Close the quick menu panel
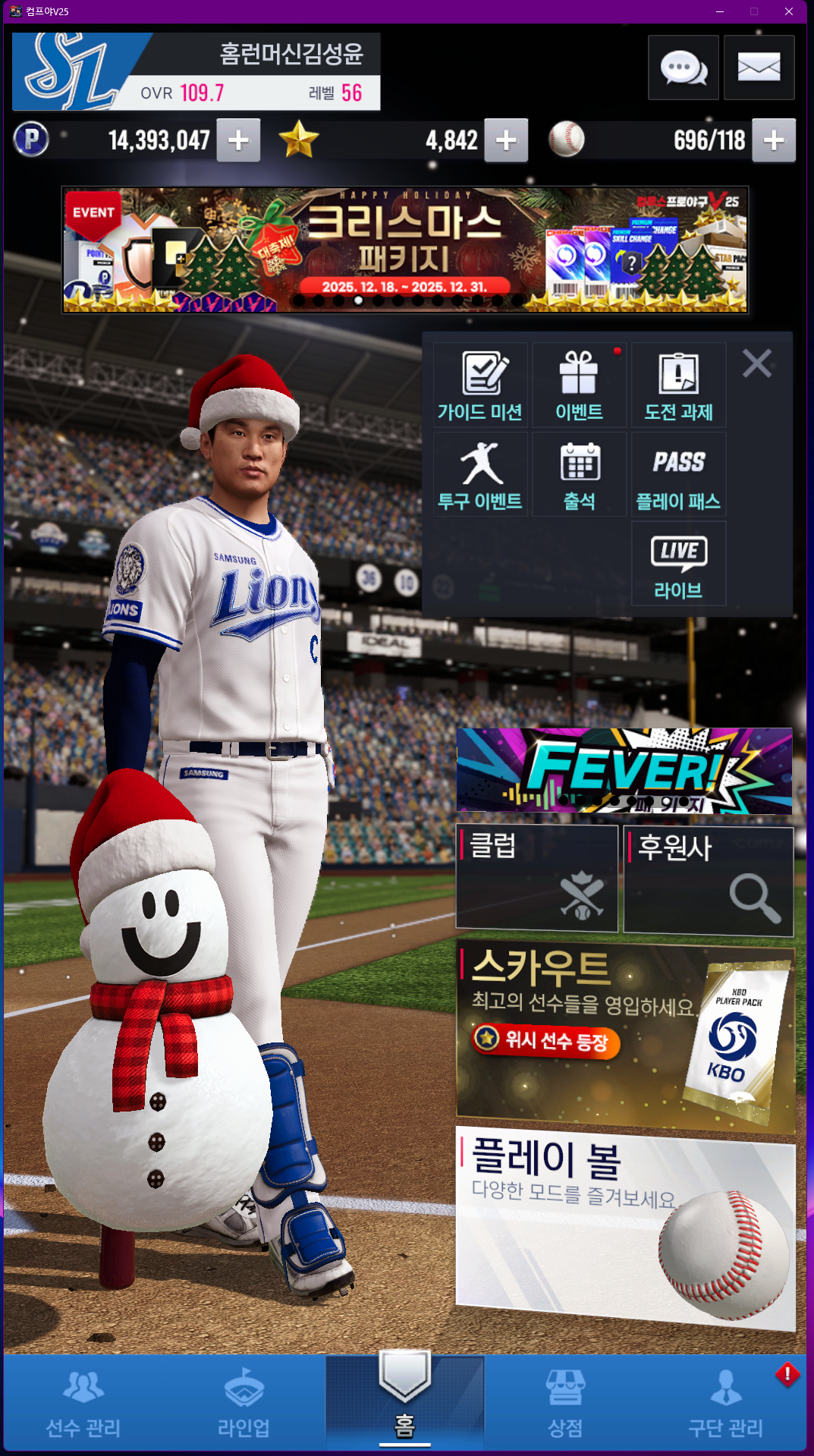 click(x=757, y=363)
